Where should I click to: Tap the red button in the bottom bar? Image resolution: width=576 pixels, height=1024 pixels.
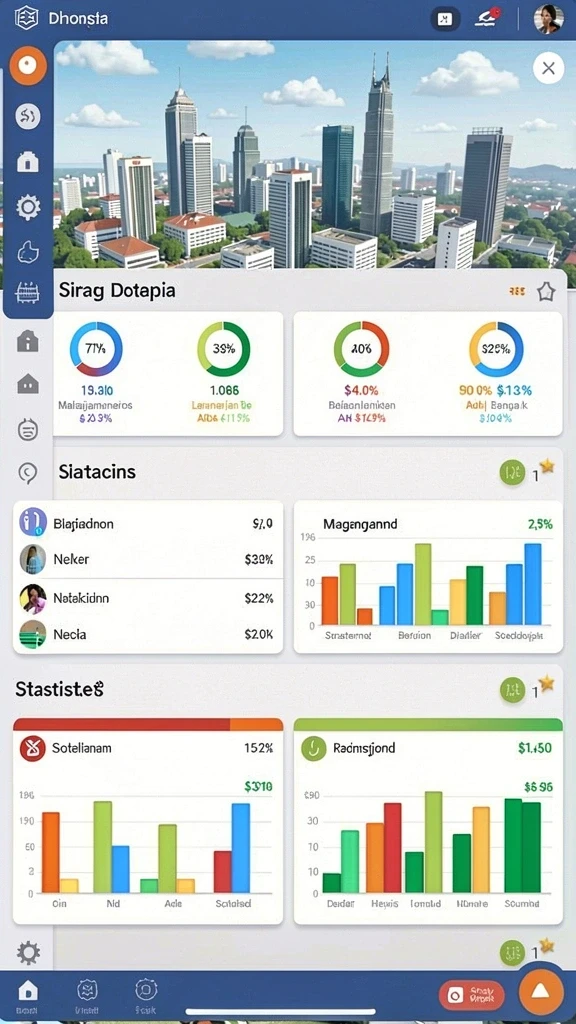point(472,995)
